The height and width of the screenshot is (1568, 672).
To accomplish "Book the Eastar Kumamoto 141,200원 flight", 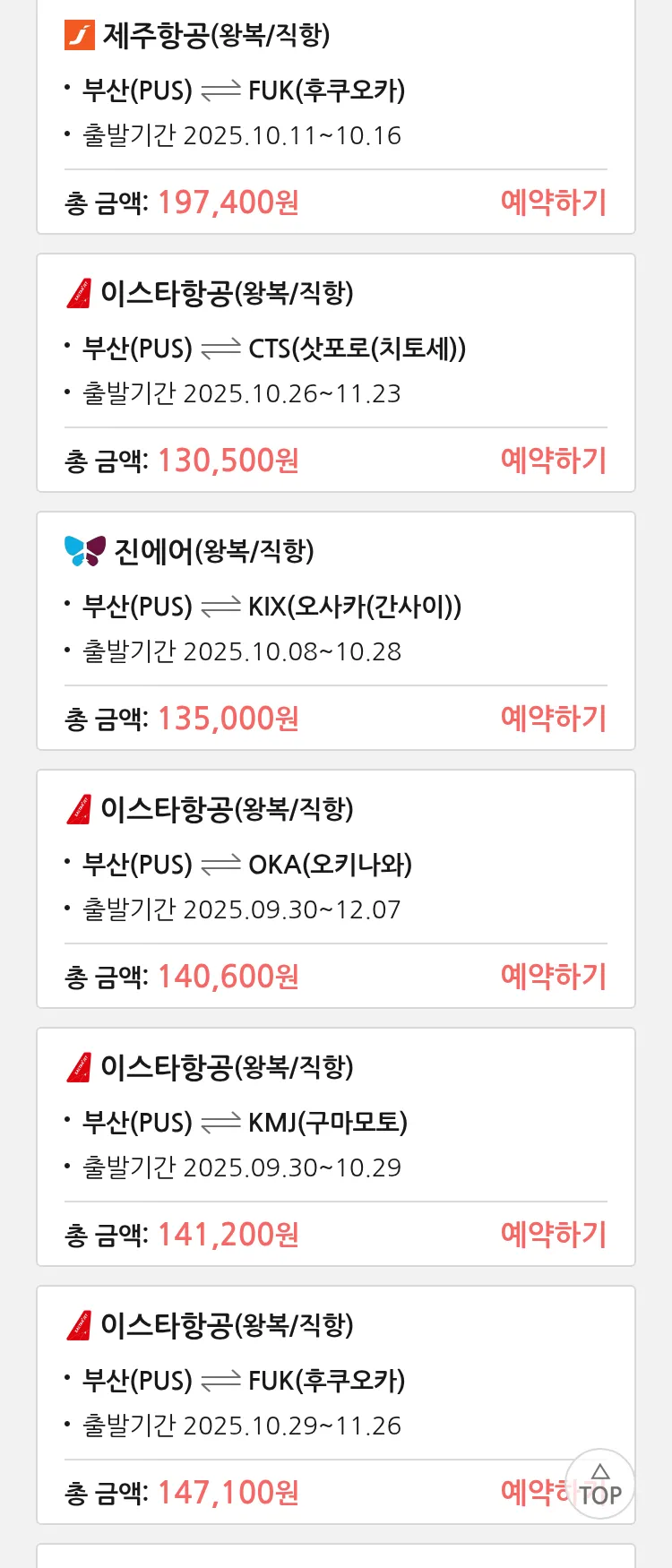I will point(553,1235).
